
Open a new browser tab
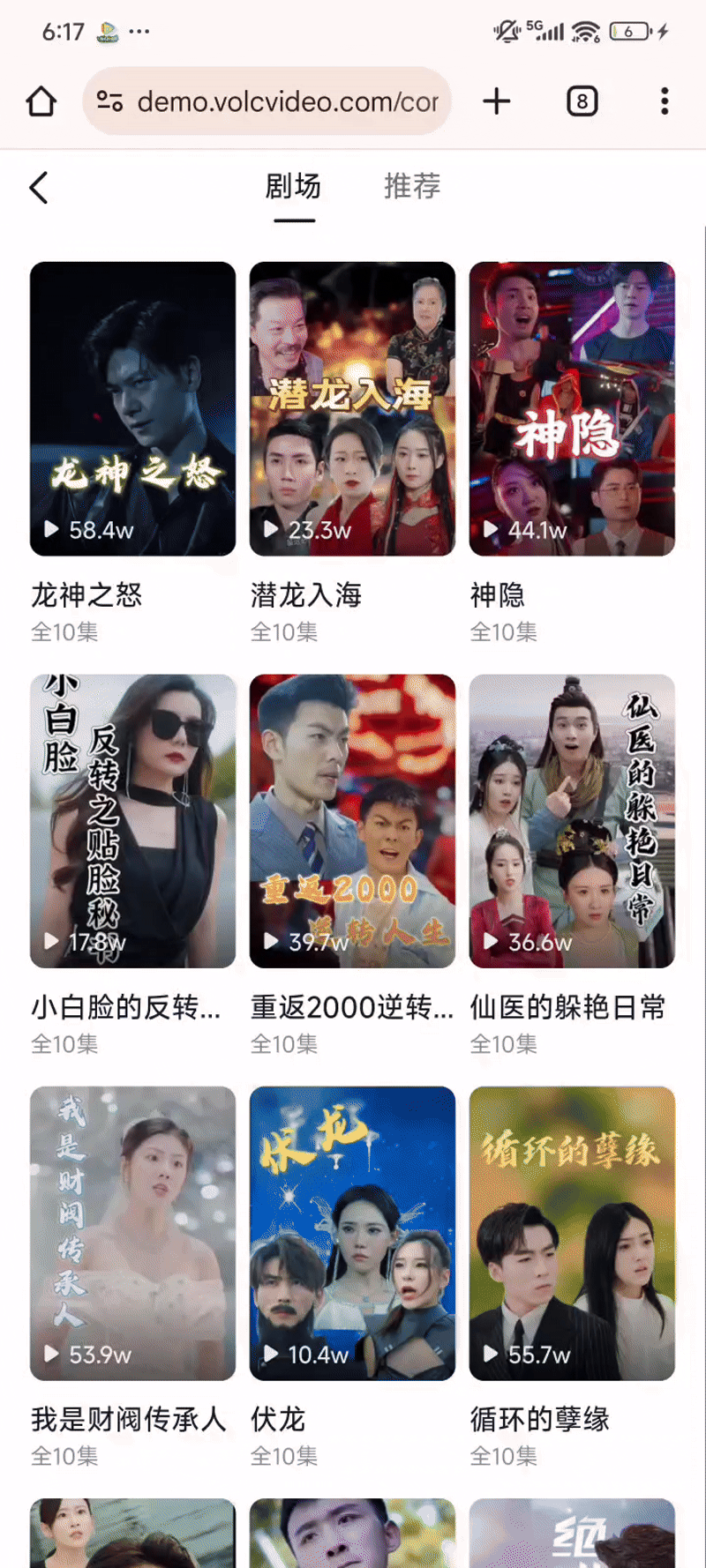[x=497, y=101]
